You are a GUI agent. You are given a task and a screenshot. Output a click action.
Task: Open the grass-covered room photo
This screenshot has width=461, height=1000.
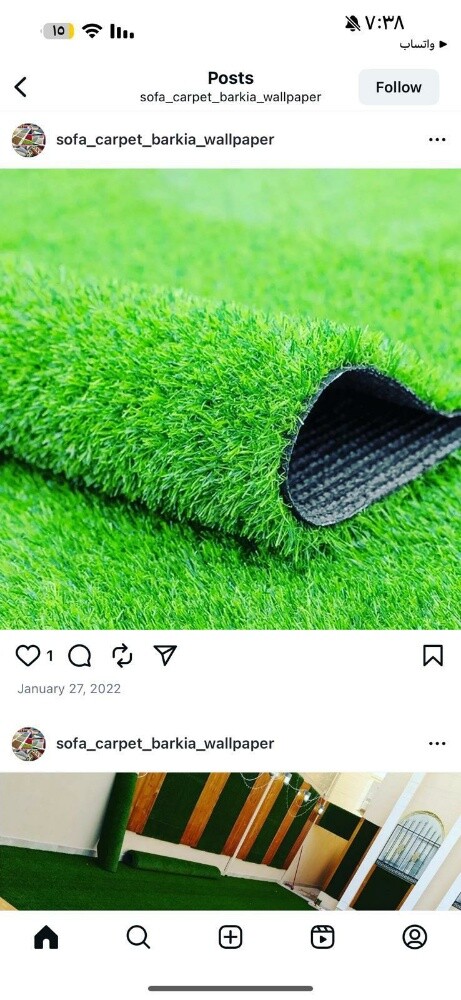pyautogui.click(x=230, y=841)
